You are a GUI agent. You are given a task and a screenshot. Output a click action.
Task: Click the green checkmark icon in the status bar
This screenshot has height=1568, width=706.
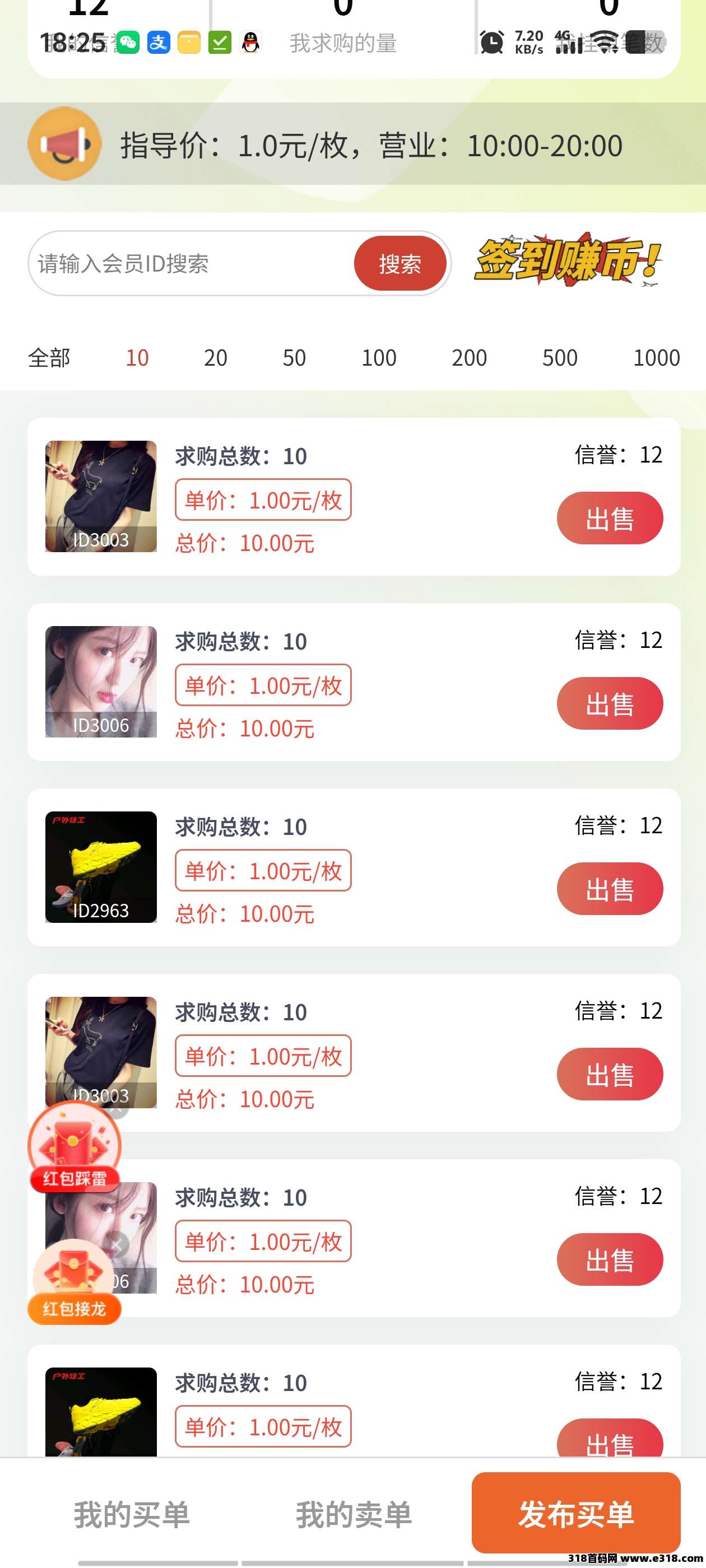click(x=221, y=43)
